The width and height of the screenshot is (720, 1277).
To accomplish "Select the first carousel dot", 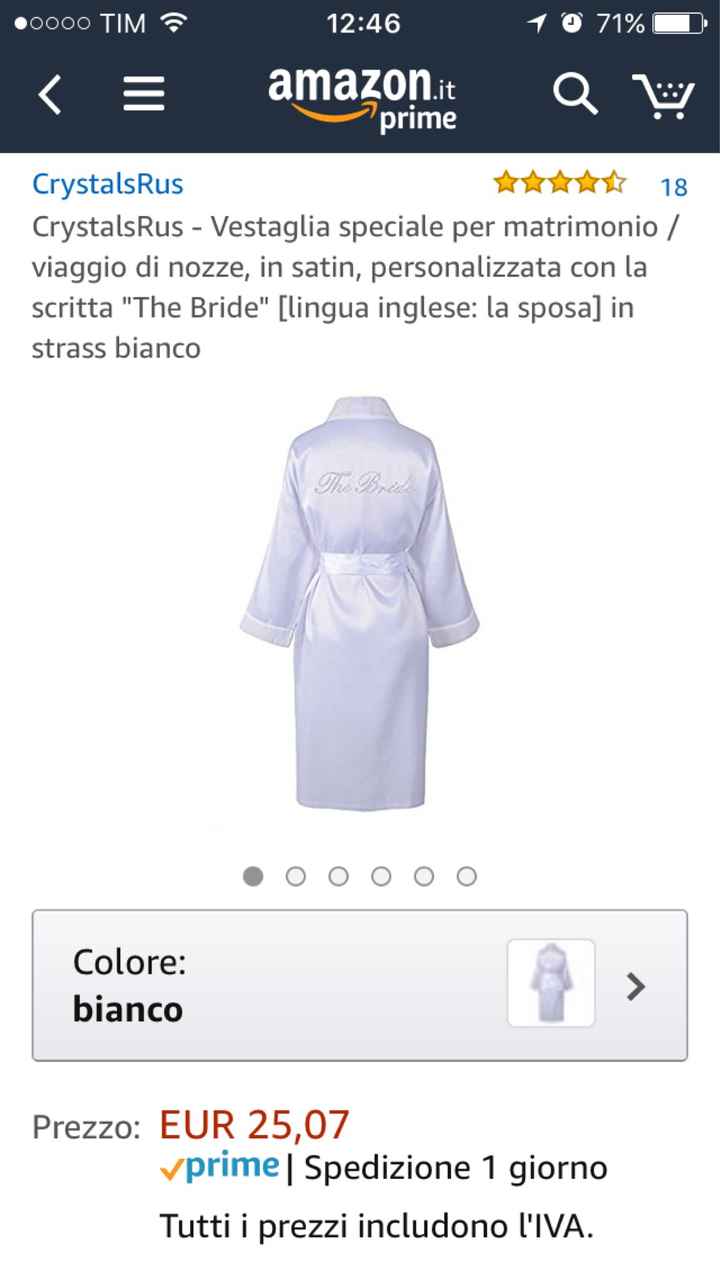I will click(x=253, y=876).
